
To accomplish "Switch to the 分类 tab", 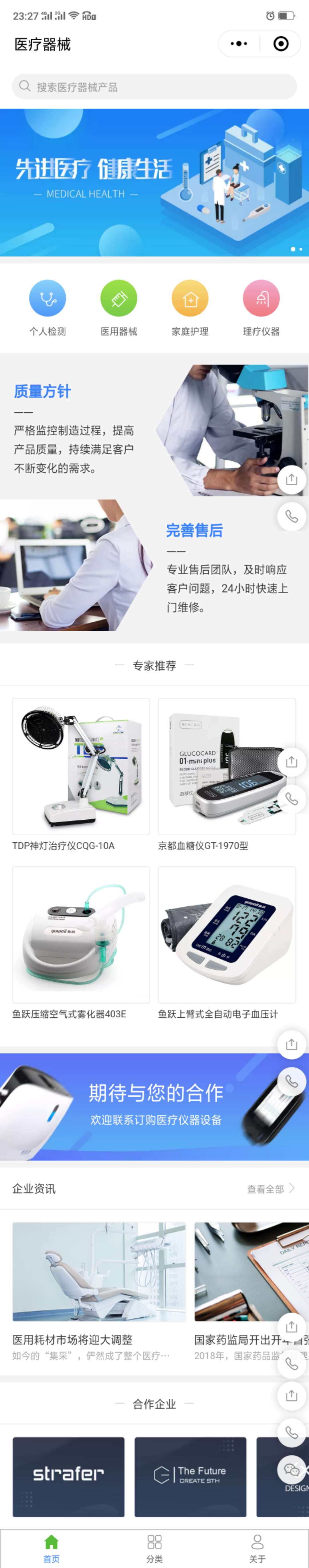I will [154, 1548].
